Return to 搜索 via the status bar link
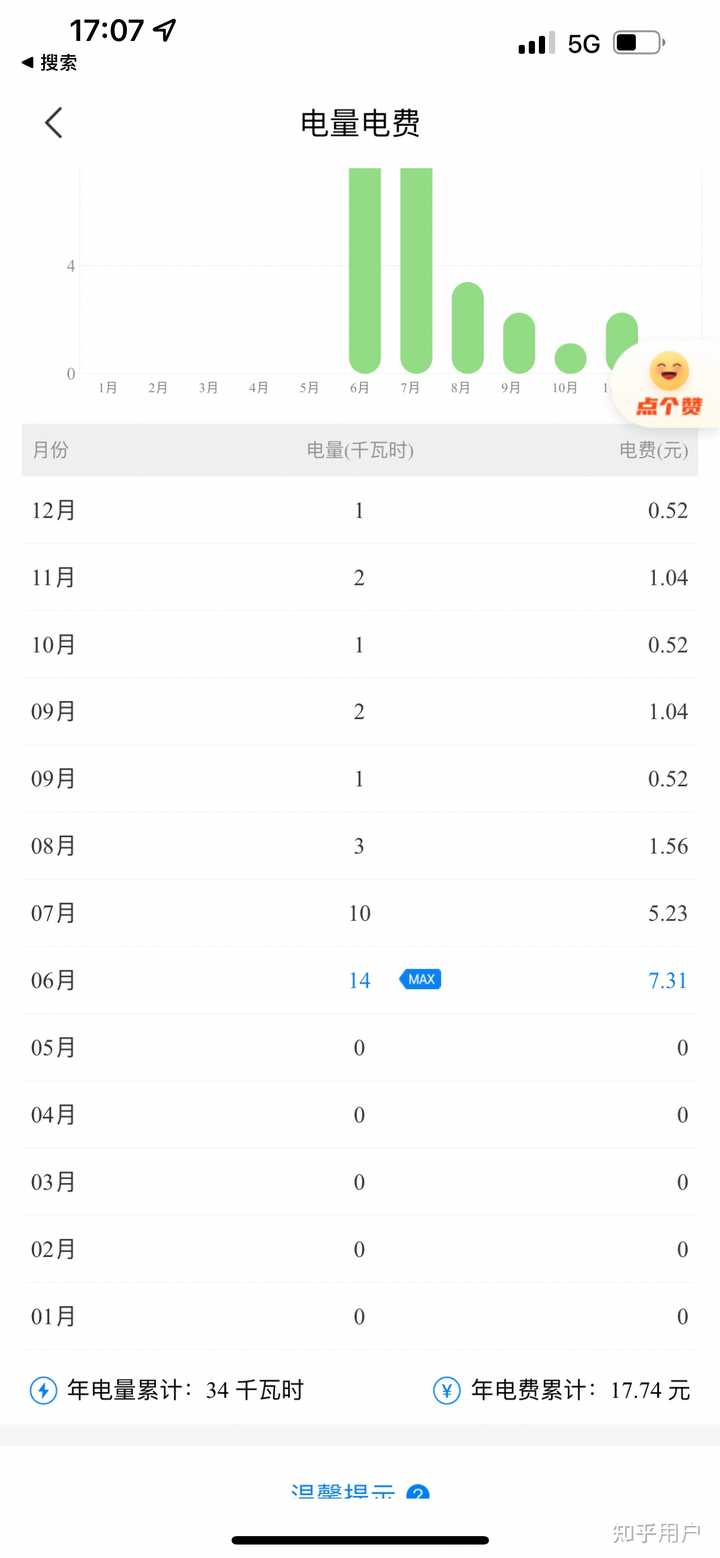This screenshot has width=720, height=1558. point(49,63)
